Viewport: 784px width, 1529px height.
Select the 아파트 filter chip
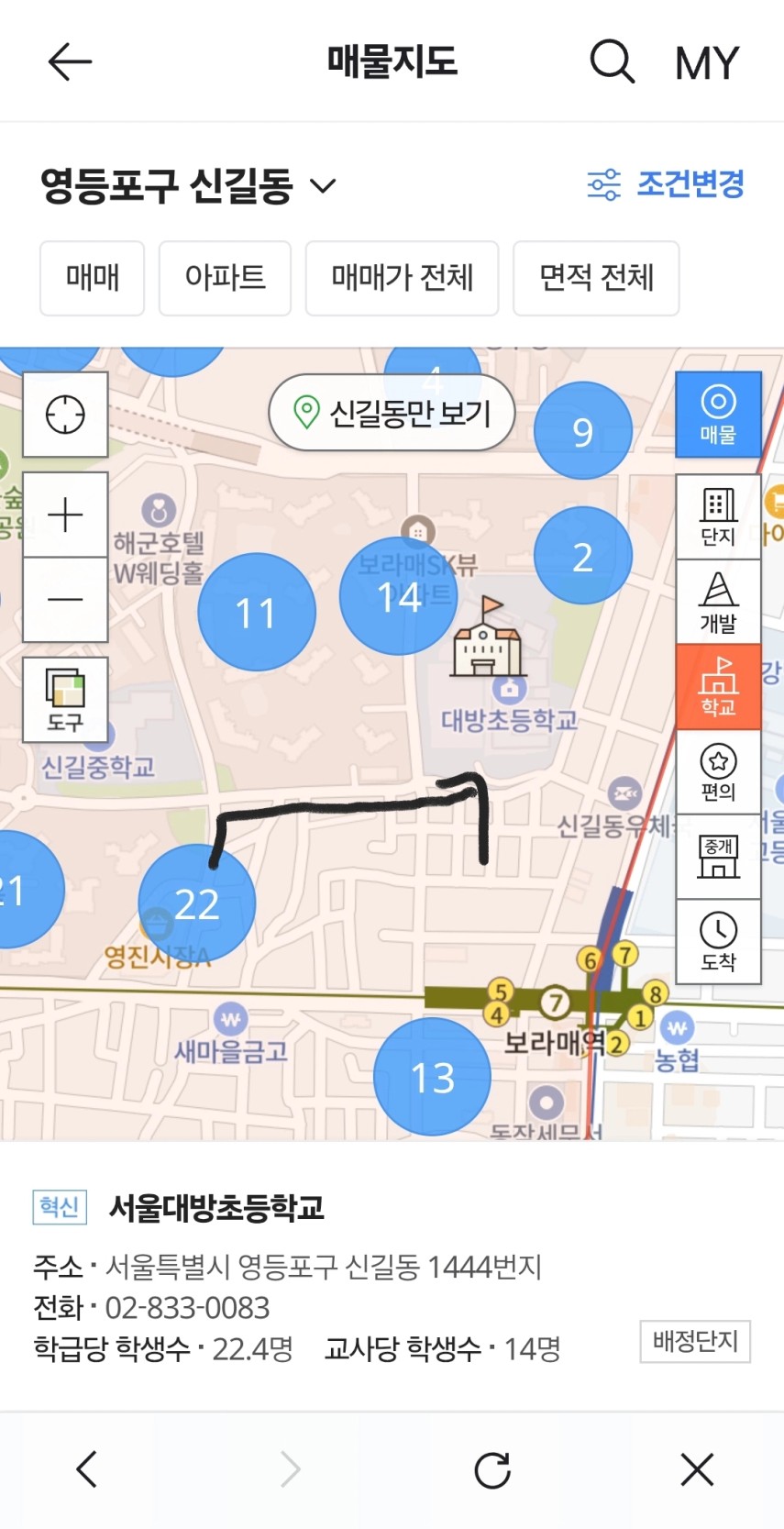point(225,278)
